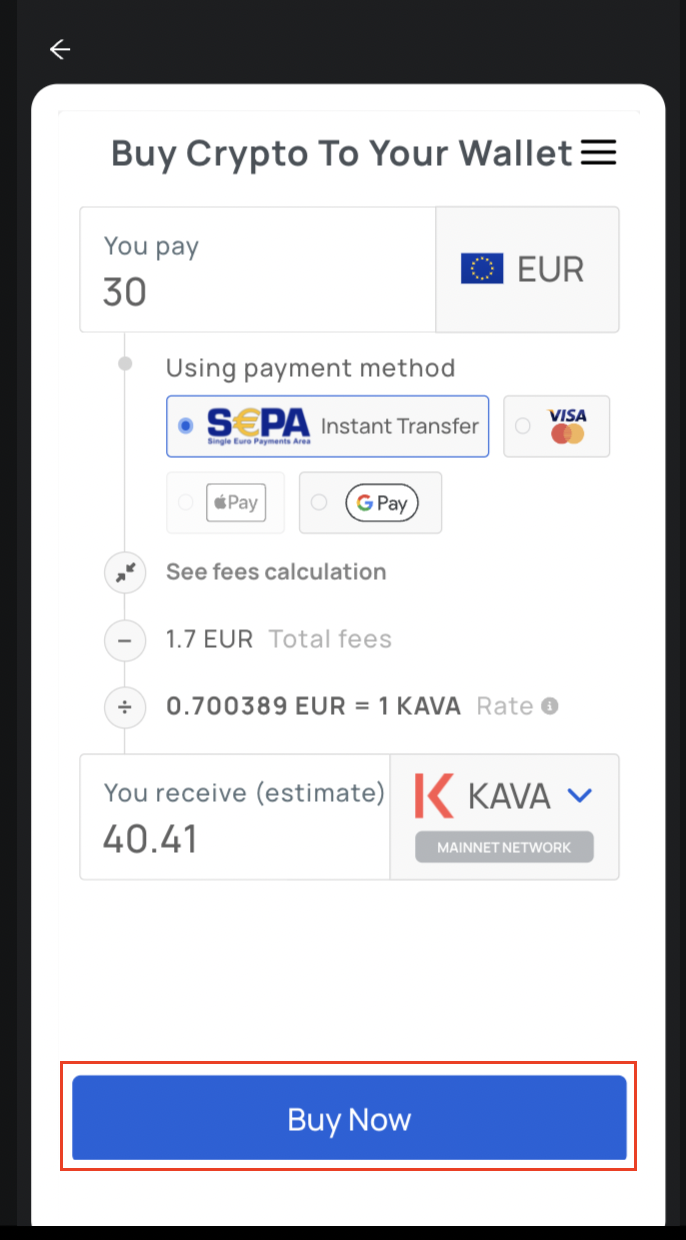Go back using the top arrow

pos(60,49)
